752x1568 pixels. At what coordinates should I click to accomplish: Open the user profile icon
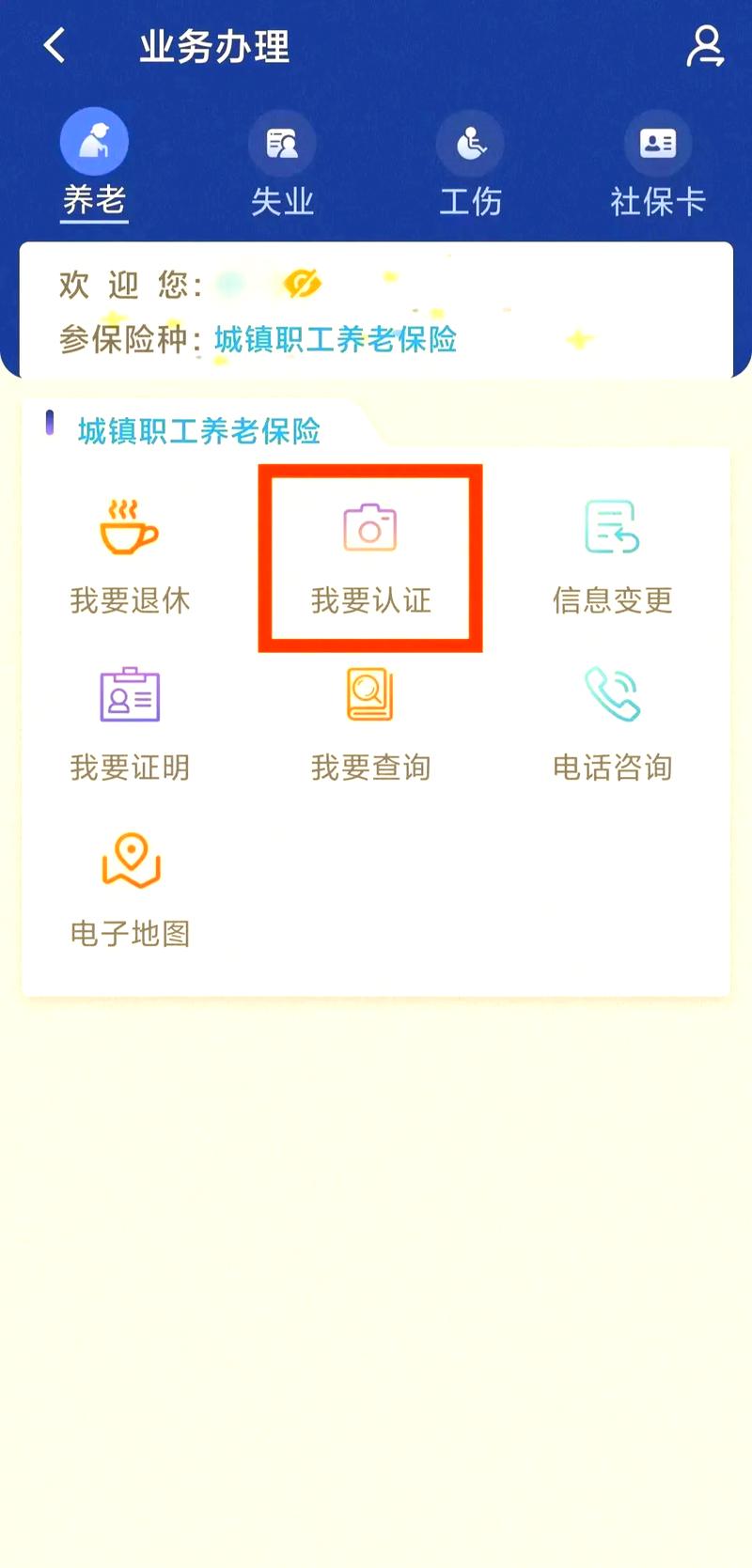point(704,46)
